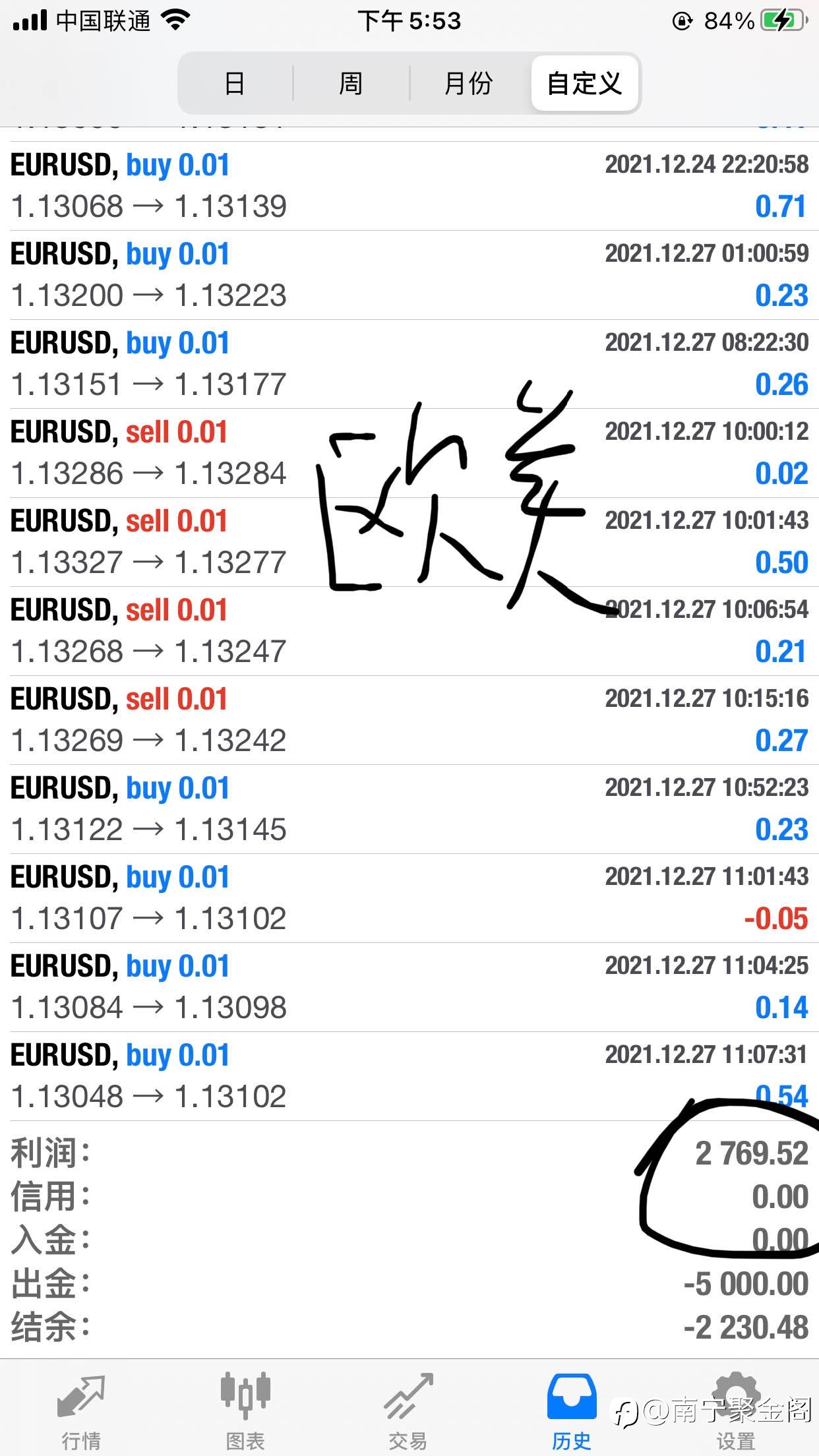
Task: Open the EURUSD trade closed at 01:00:59
Action: tap(409, 275)
